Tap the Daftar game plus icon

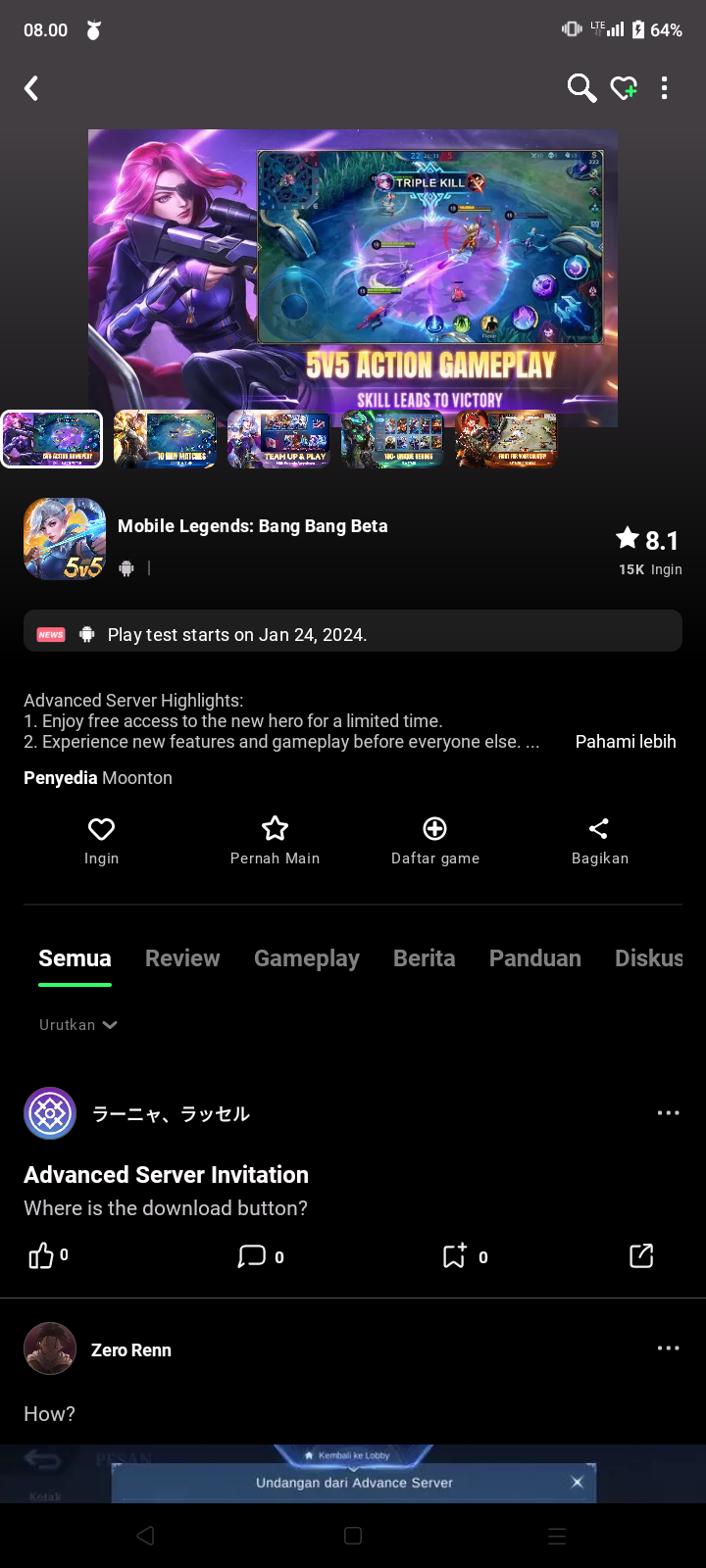(434, 828)
